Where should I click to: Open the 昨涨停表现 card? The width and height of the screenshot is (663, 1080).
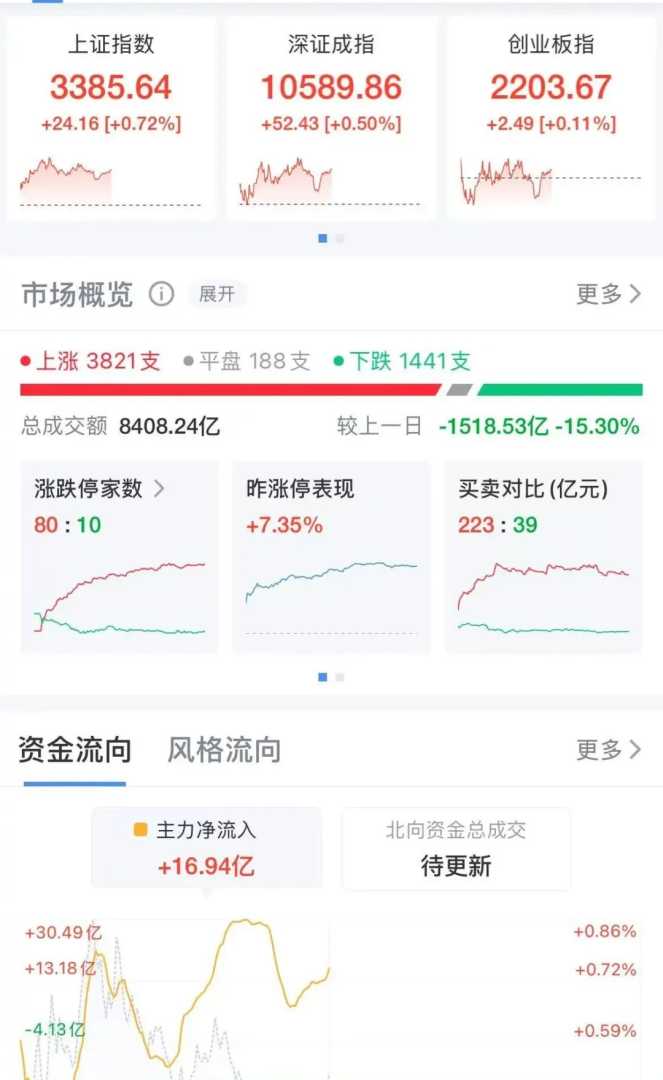coord(331,556)
